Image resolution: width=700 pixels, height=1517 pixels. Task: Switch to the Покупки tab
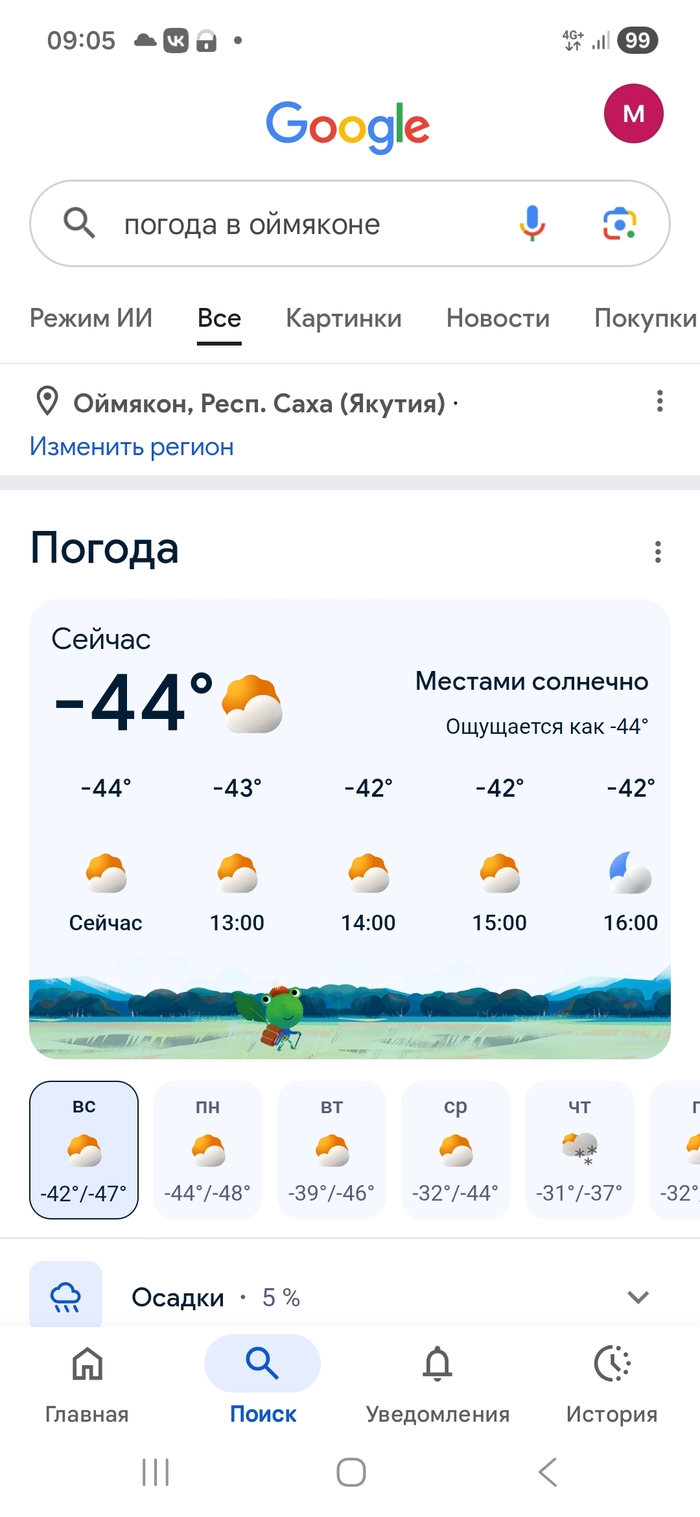[x=644, y=319]
